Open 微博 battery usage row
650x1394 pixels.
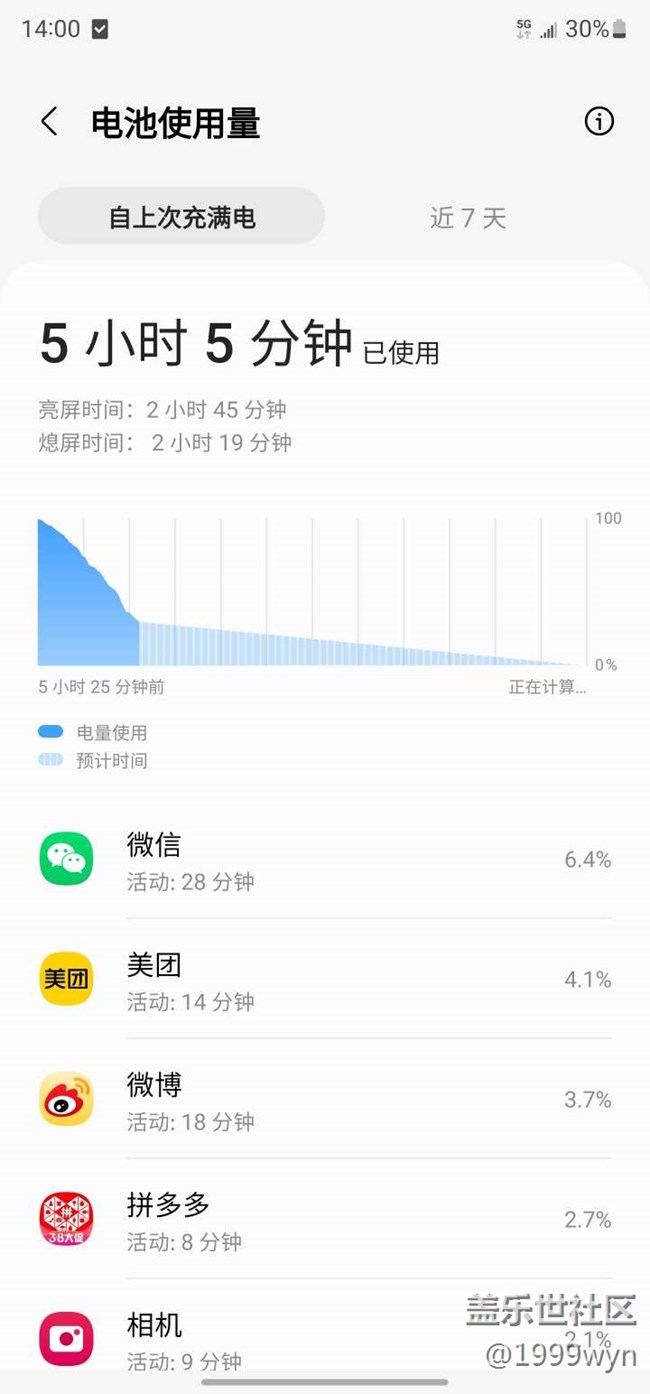(x=325, y=1100)
